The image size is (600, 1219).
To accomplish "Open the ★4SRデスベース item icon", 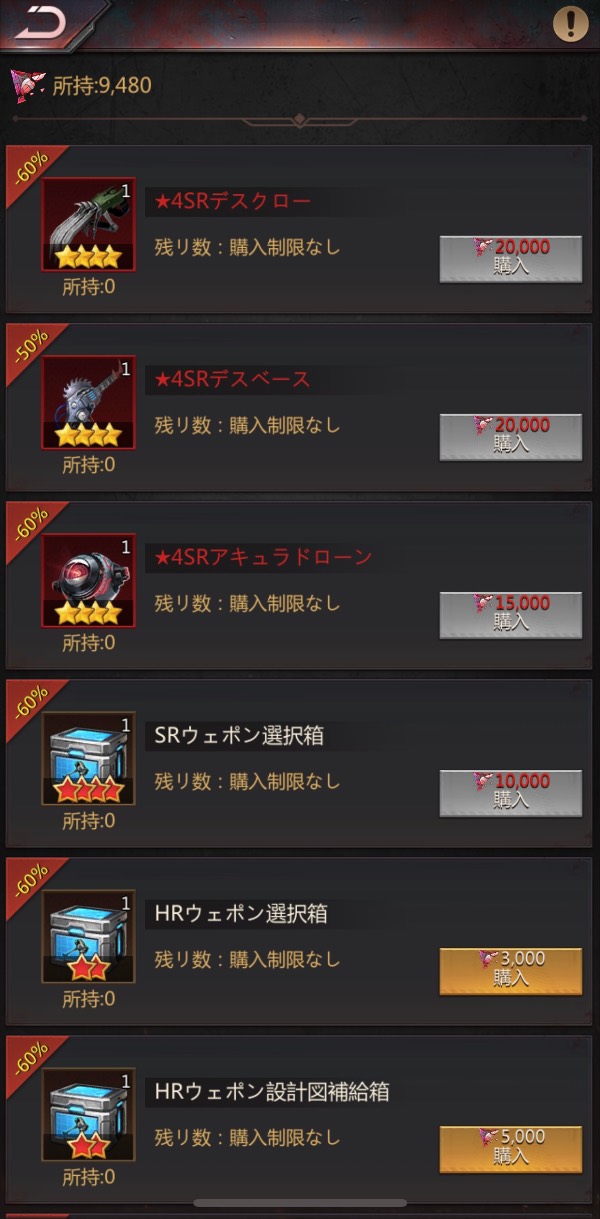I will tap(88, 403).
